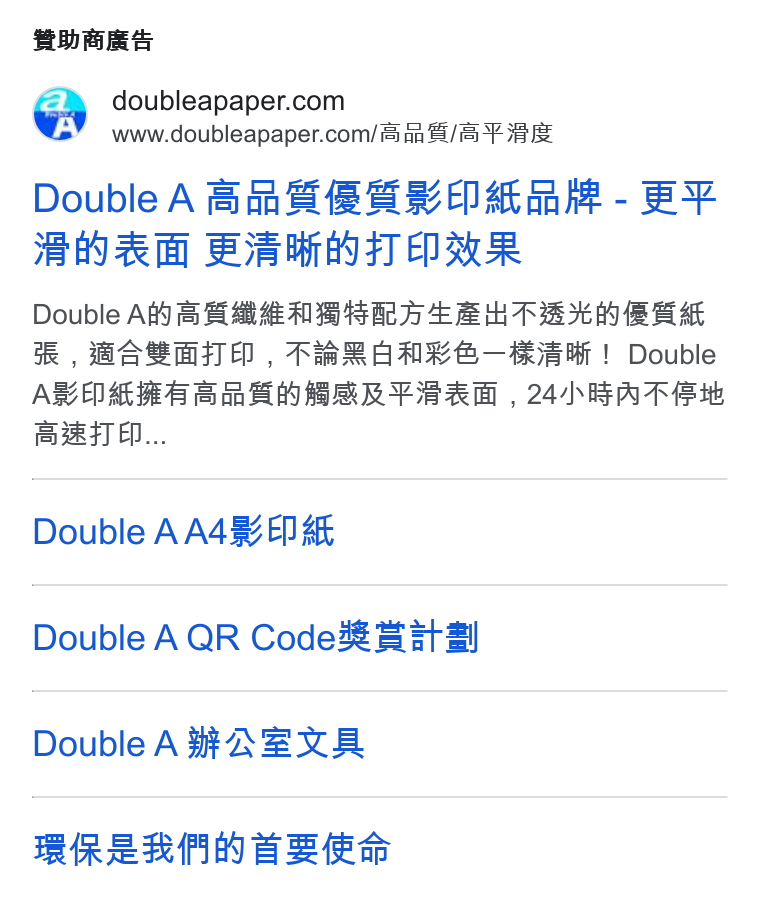Open the Double A A4影印紙 sitelink
760x902 pixels.
click(184, 531)
